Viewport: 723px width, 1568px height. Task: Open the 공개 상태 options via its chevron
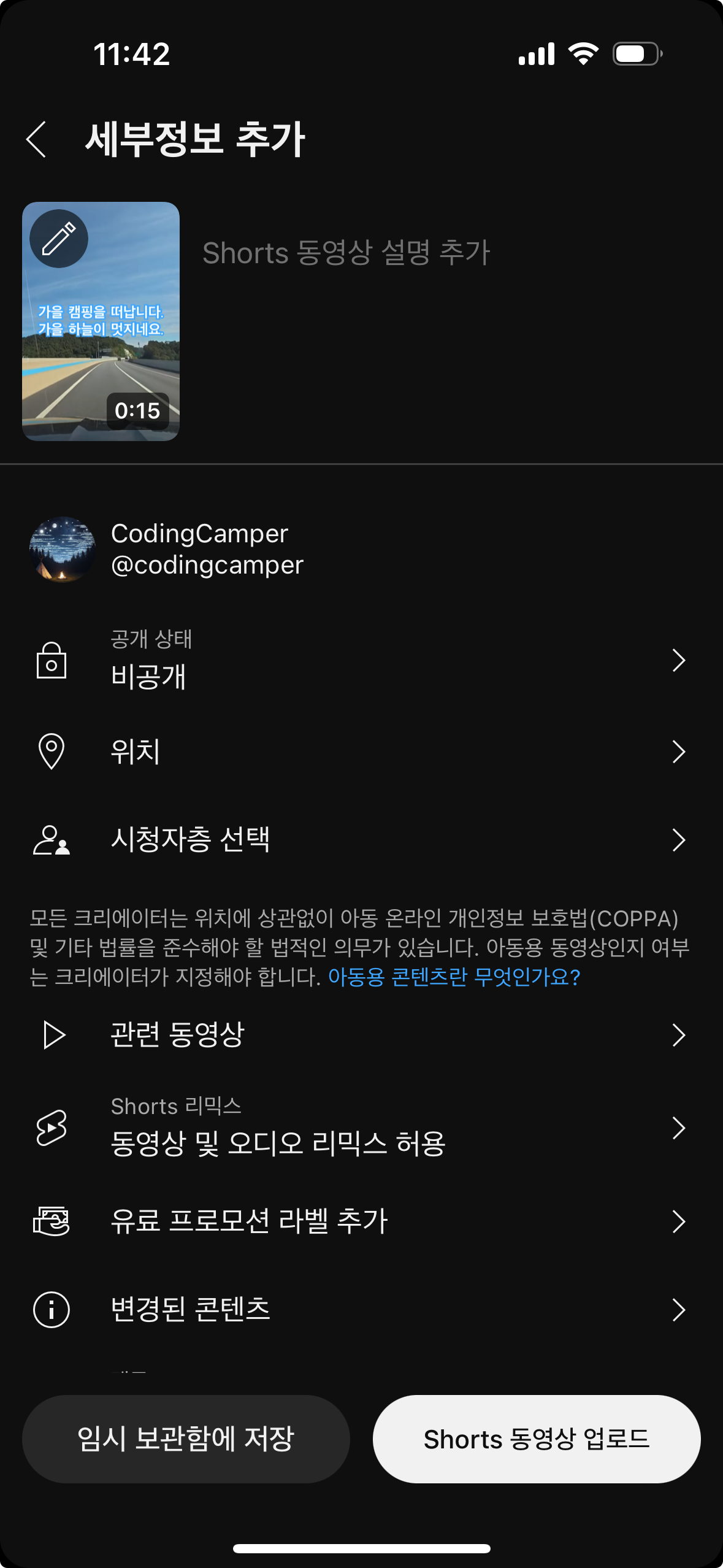[x=678, y=661]
